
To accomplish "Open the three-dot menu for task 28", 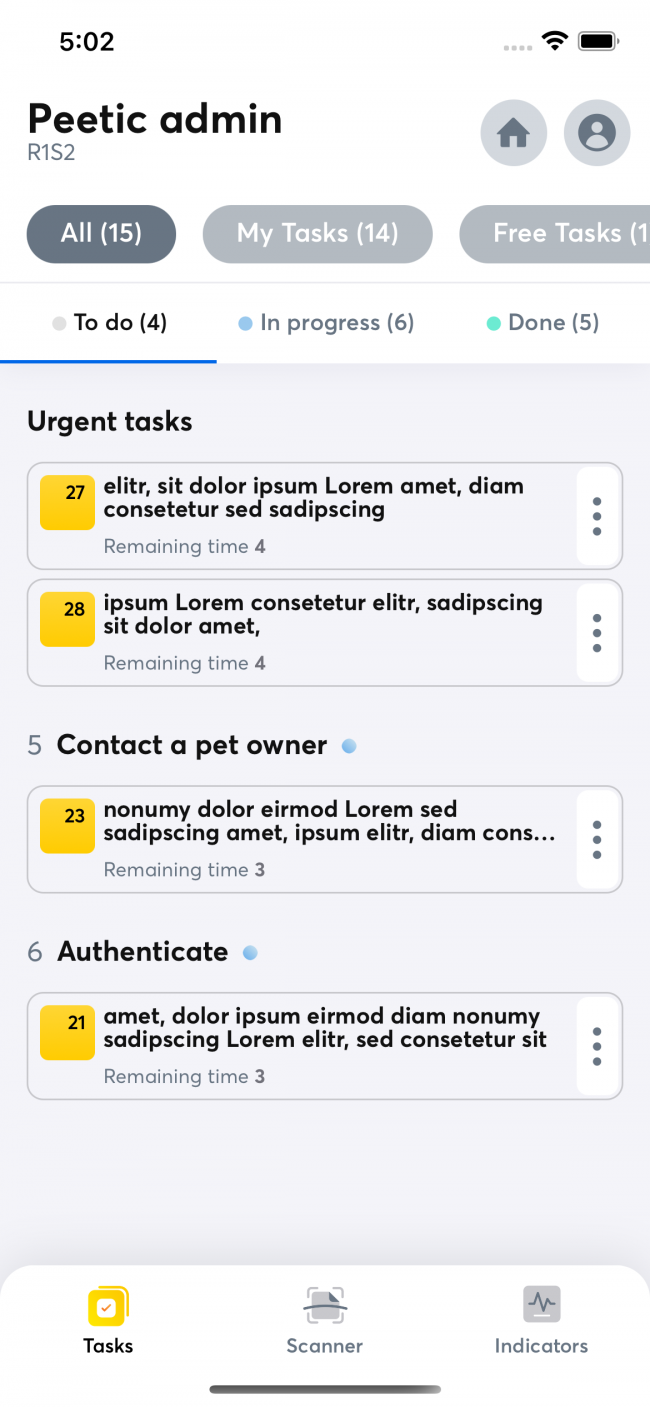I will pos(597,633).
